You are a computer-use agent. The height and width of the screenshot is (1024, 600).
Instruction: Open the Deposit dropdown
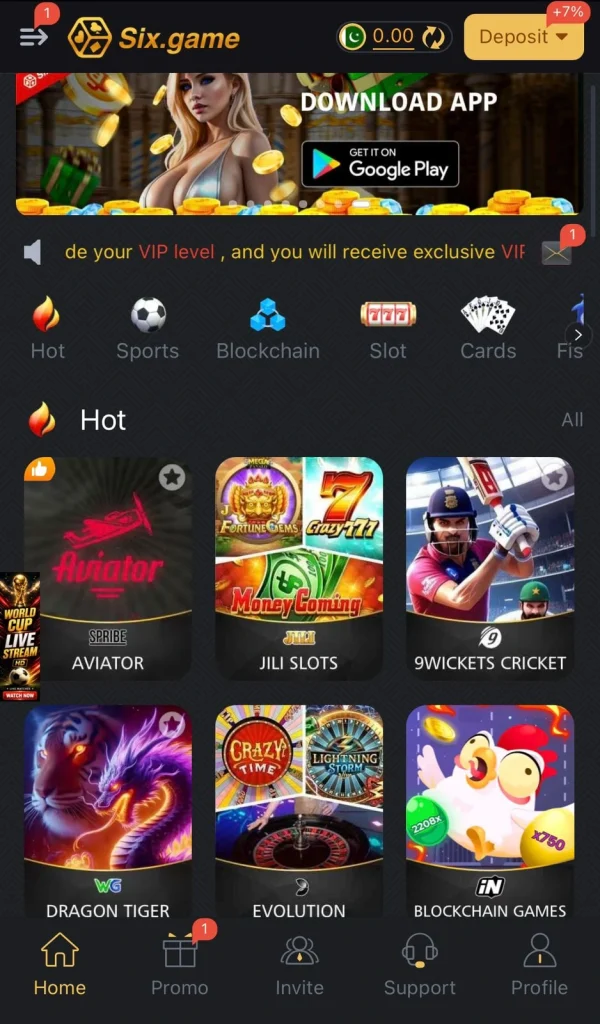coord(524,37)
